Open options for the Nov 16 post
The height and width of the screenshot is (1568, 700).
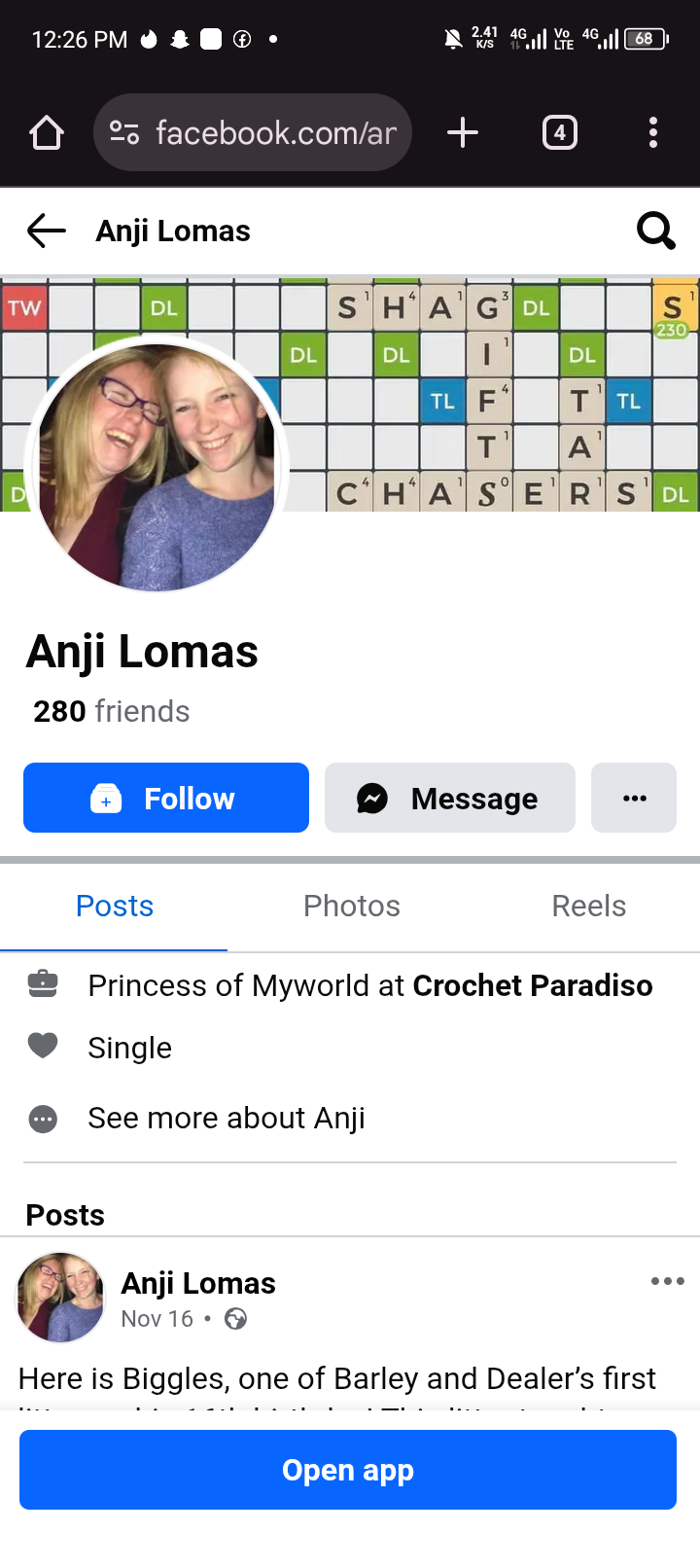pyautogui.click(x=667, y=1281)
